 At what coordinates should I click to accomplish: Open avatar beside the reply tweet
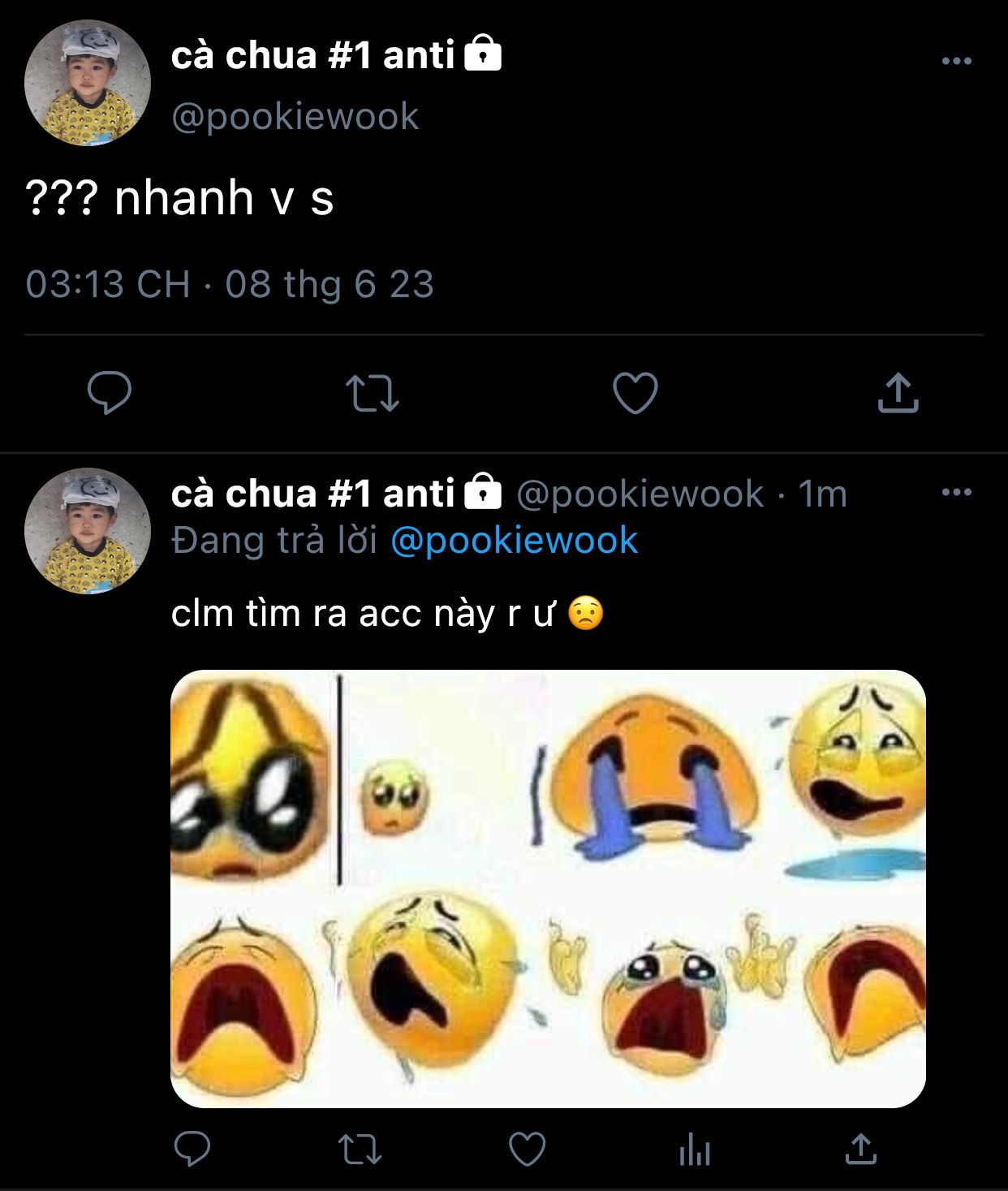88,531
